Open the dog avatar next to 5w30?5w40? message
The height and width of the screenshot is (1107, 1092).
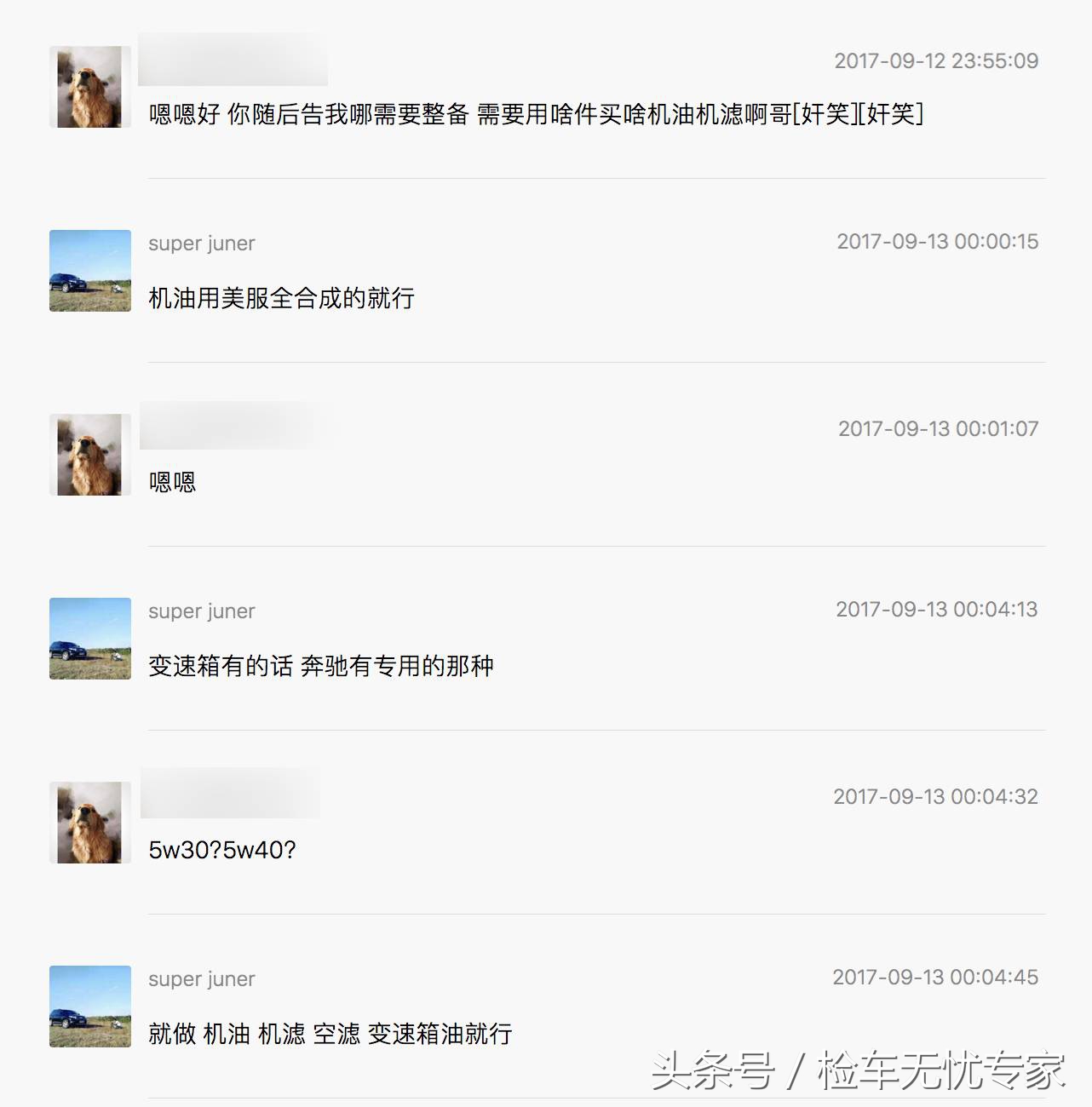coord(89,822)
